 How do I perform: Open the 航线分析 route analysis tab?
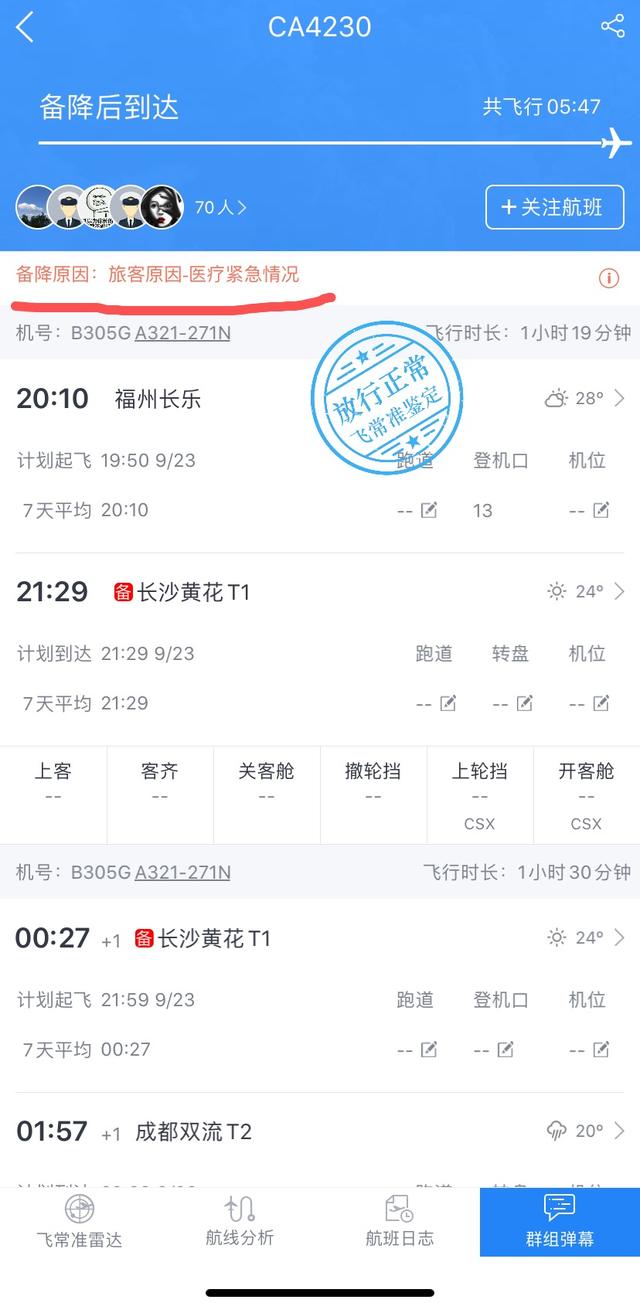239,1221
